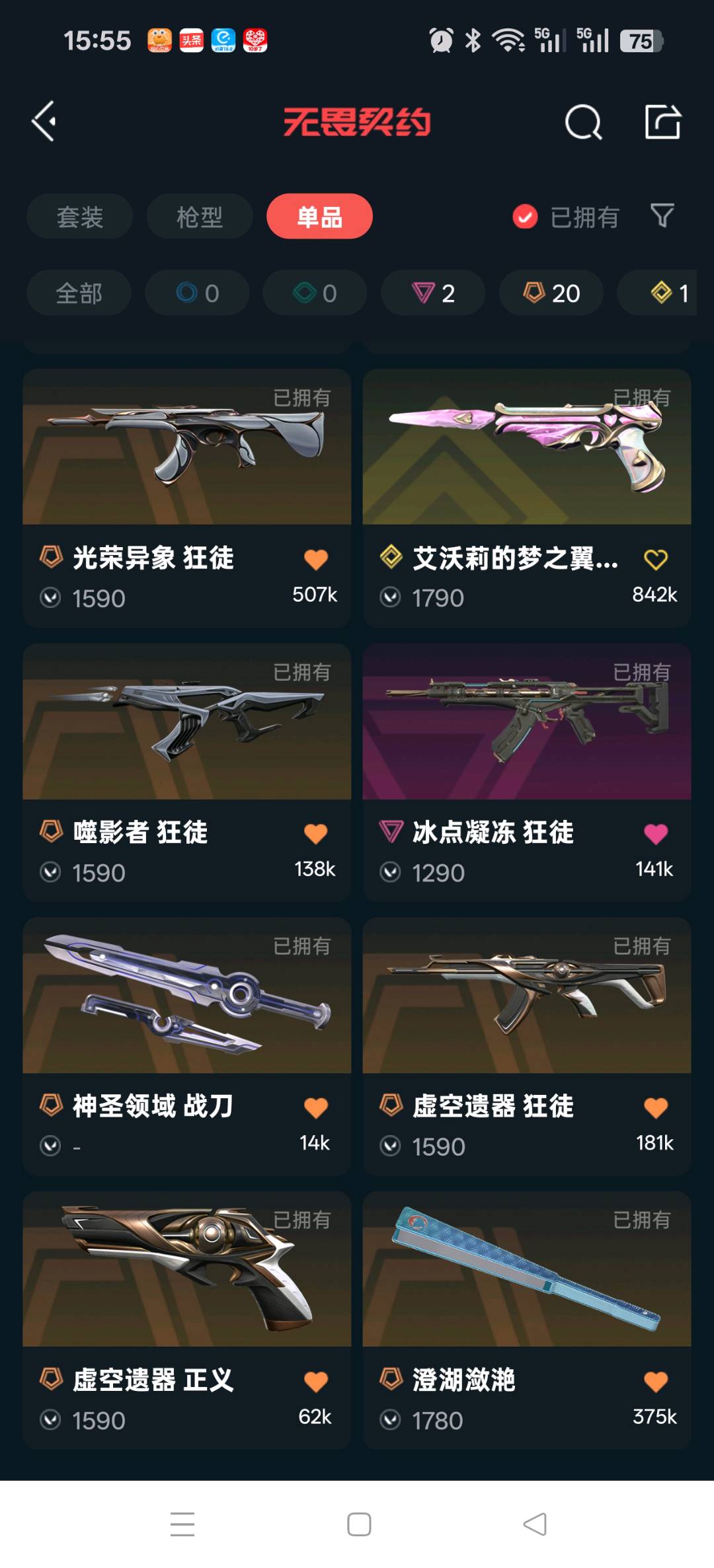Open the 虚空遗器 正义 skin card

[x=187, y=1320]
